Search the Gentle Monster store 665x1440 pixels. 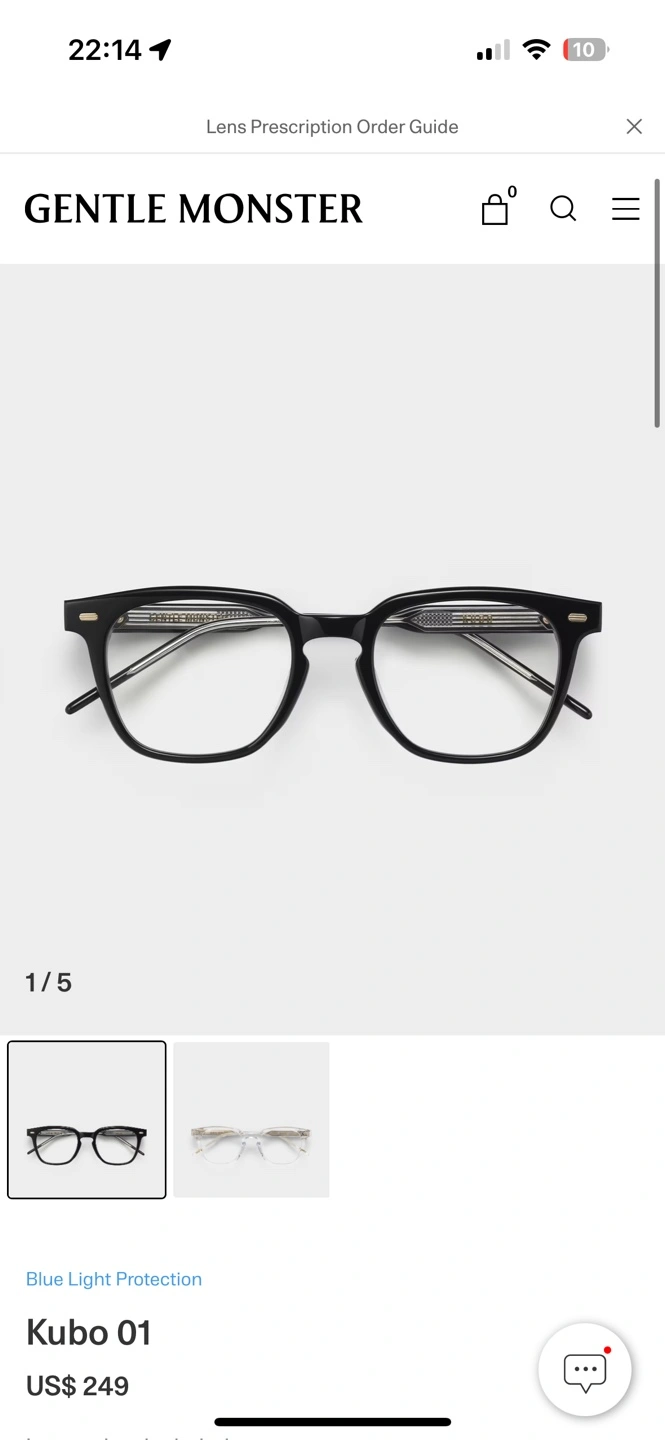click(563, 208)
